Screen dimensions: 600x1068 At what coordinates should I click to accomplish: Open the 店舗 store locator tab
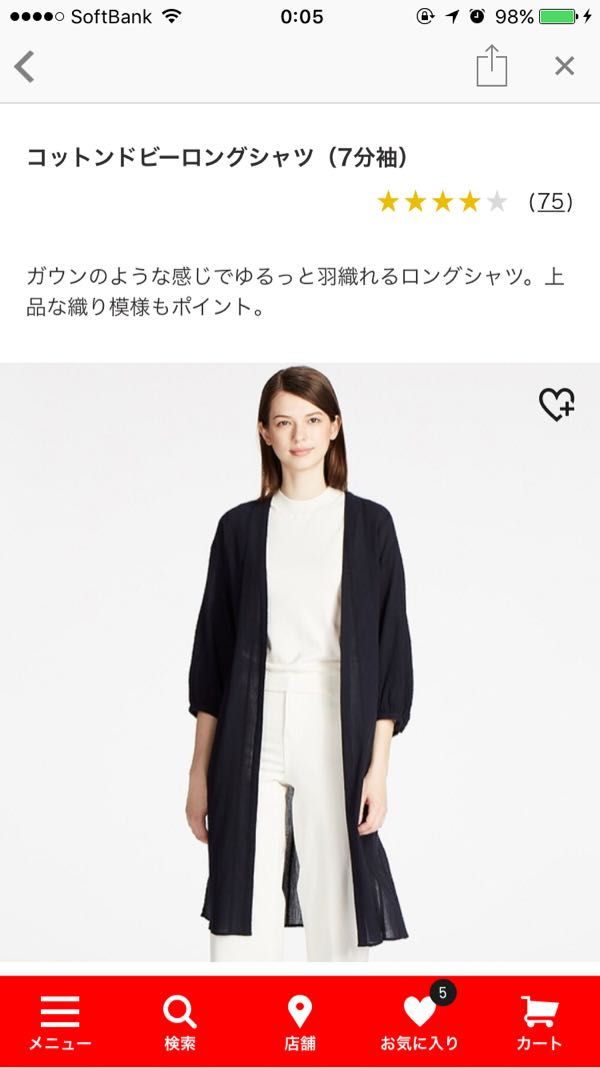300,1023
